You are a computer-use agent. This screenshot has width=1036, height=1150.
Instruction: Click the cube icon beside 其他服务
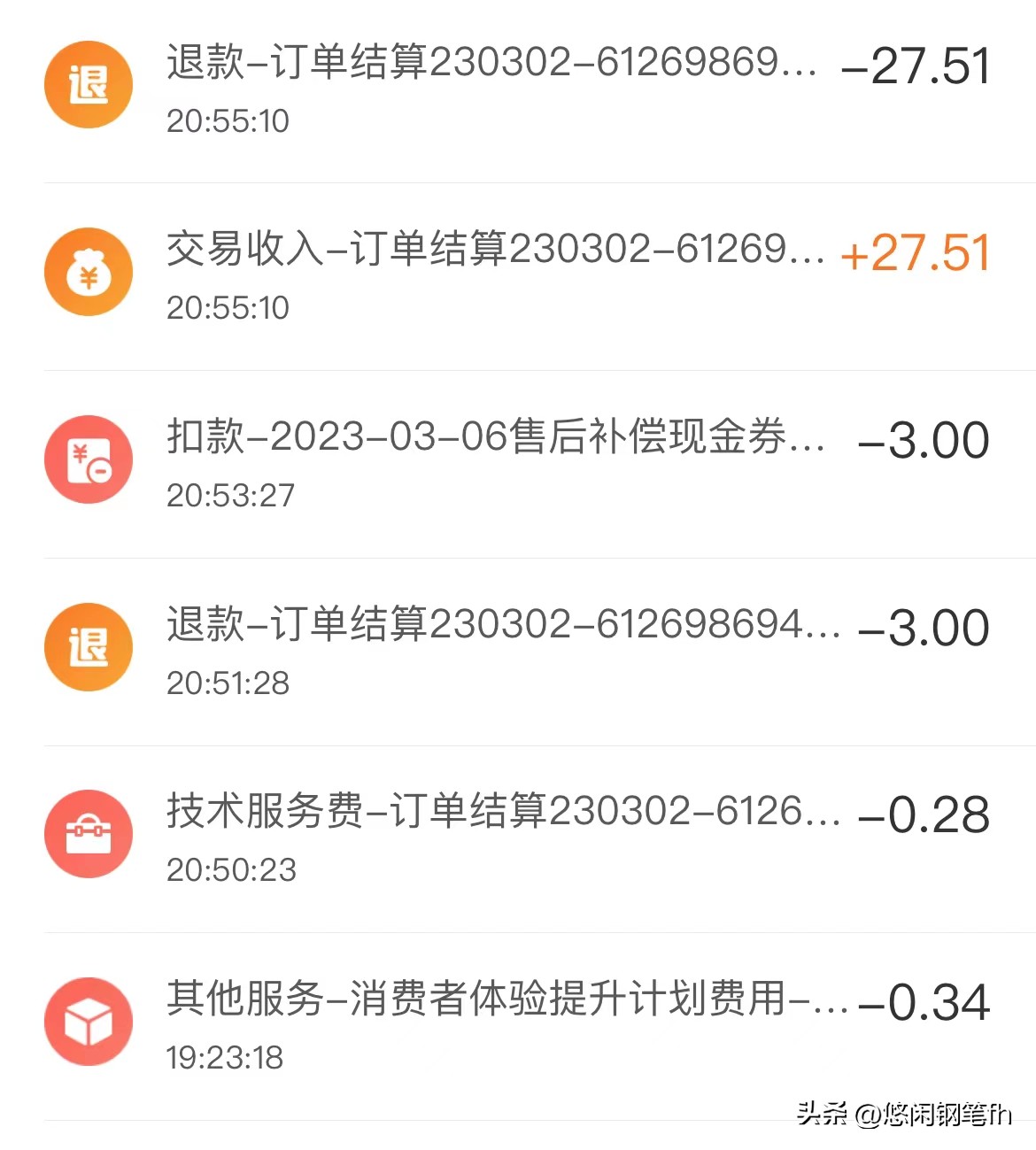(88, 1020)
